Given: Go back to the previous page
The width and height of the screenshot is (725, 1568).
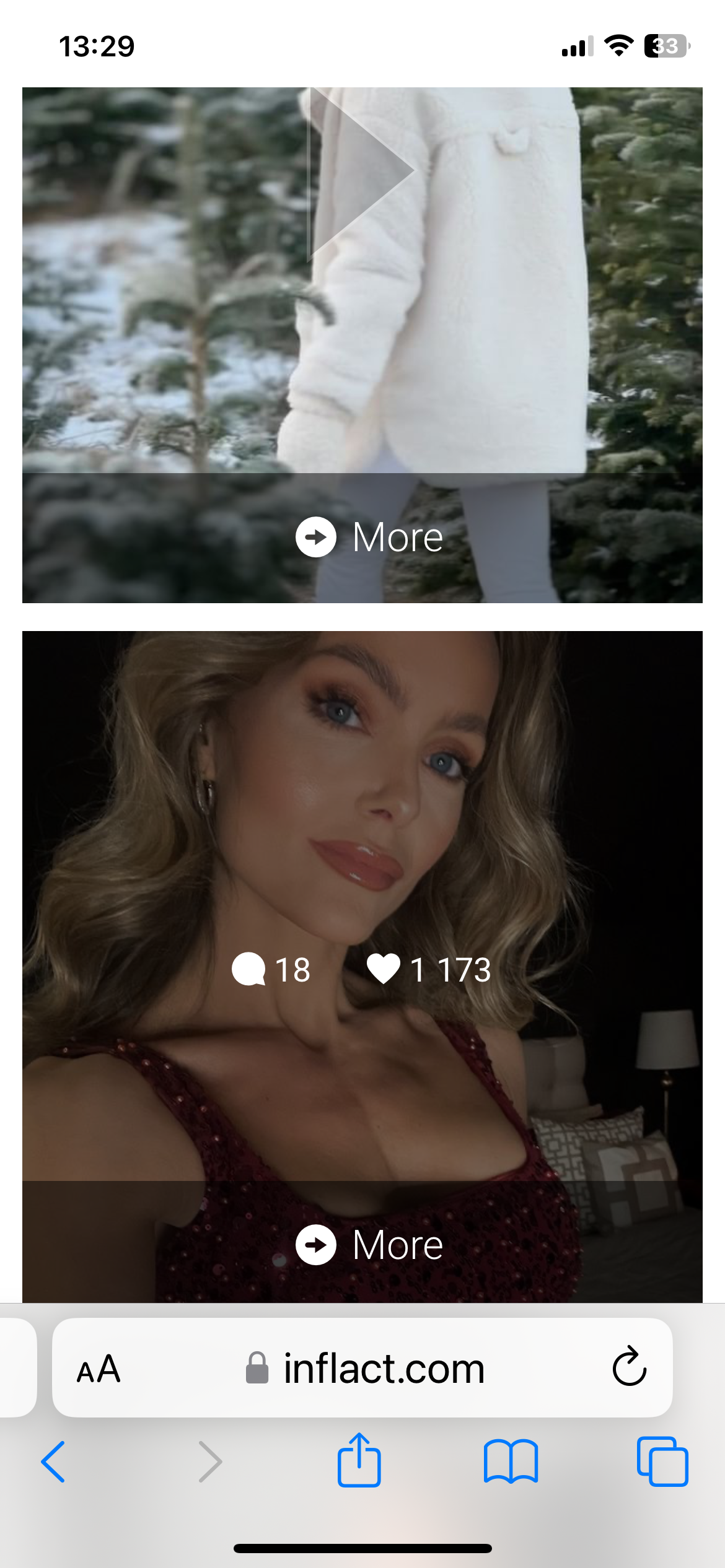Looking at the screenshot, I should pos(53,1462).
